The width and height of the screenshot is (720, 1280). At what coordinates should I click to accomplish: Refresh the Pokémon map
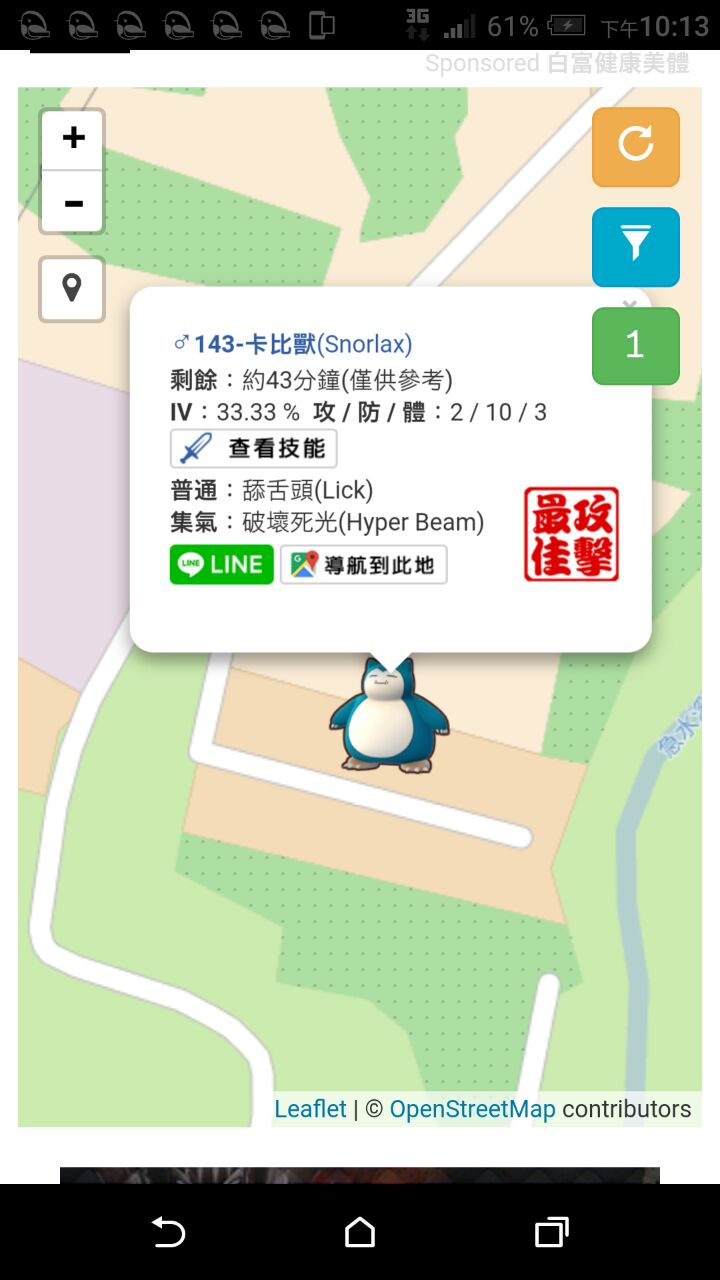(x=635, y=146)
